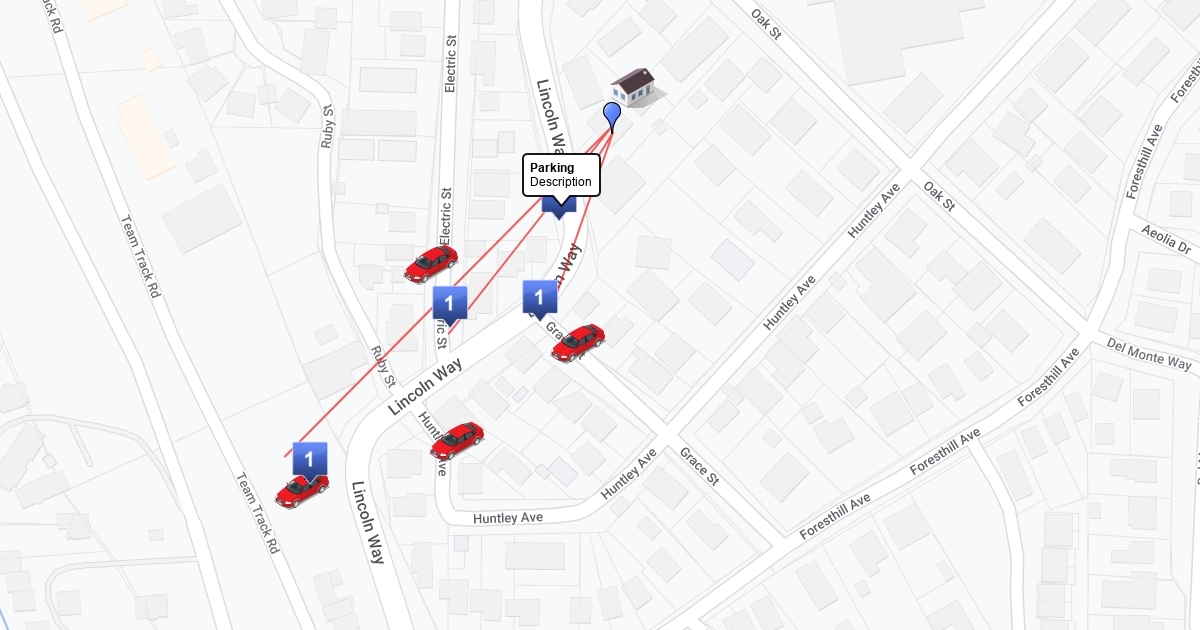Tap the red car on Huntley Ave
The height and width of the screenshot is (630, 1200).
pyautogui.click(x=457, y=440)
